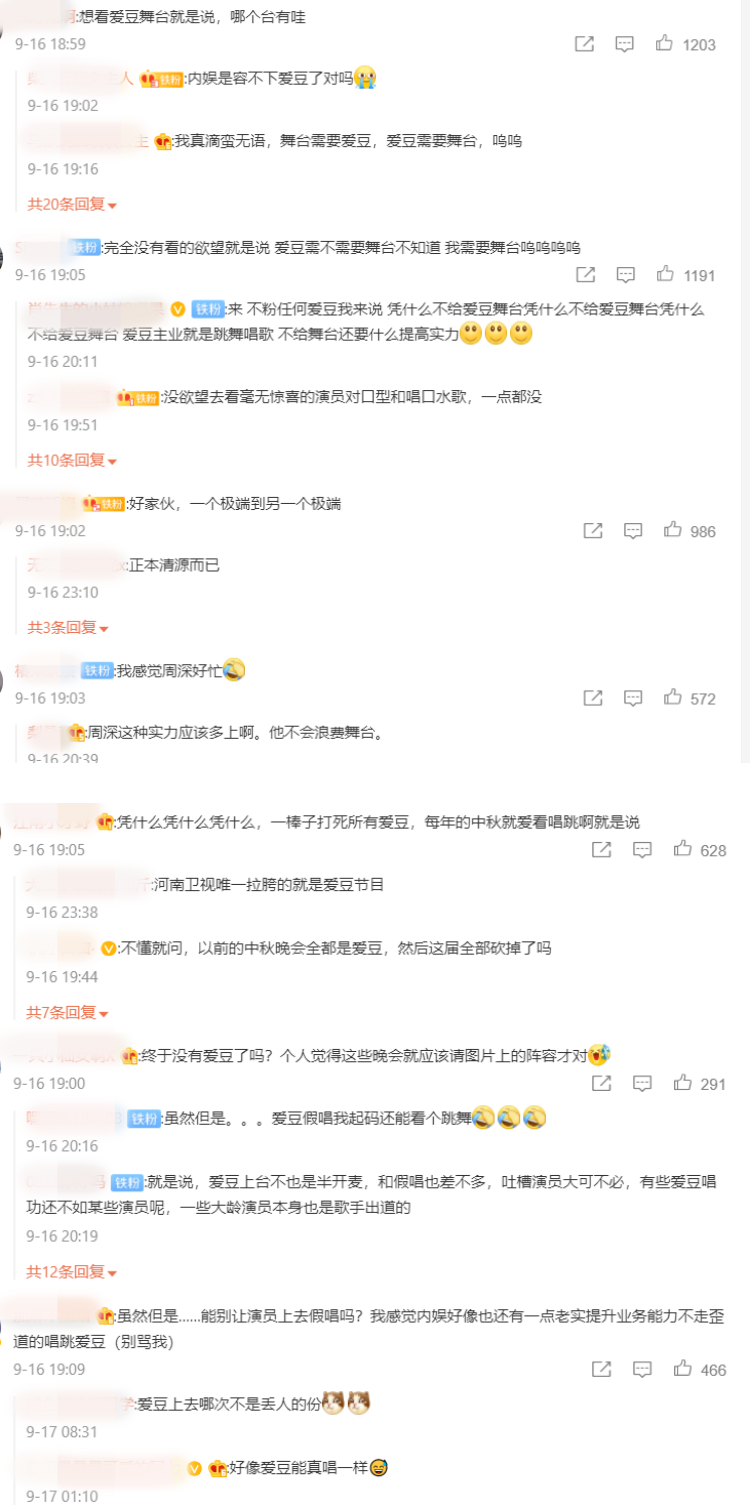Viewport: 750px width, 1507px height.
Task: Like the comment with 466 likes
Action: [683, 1368]
